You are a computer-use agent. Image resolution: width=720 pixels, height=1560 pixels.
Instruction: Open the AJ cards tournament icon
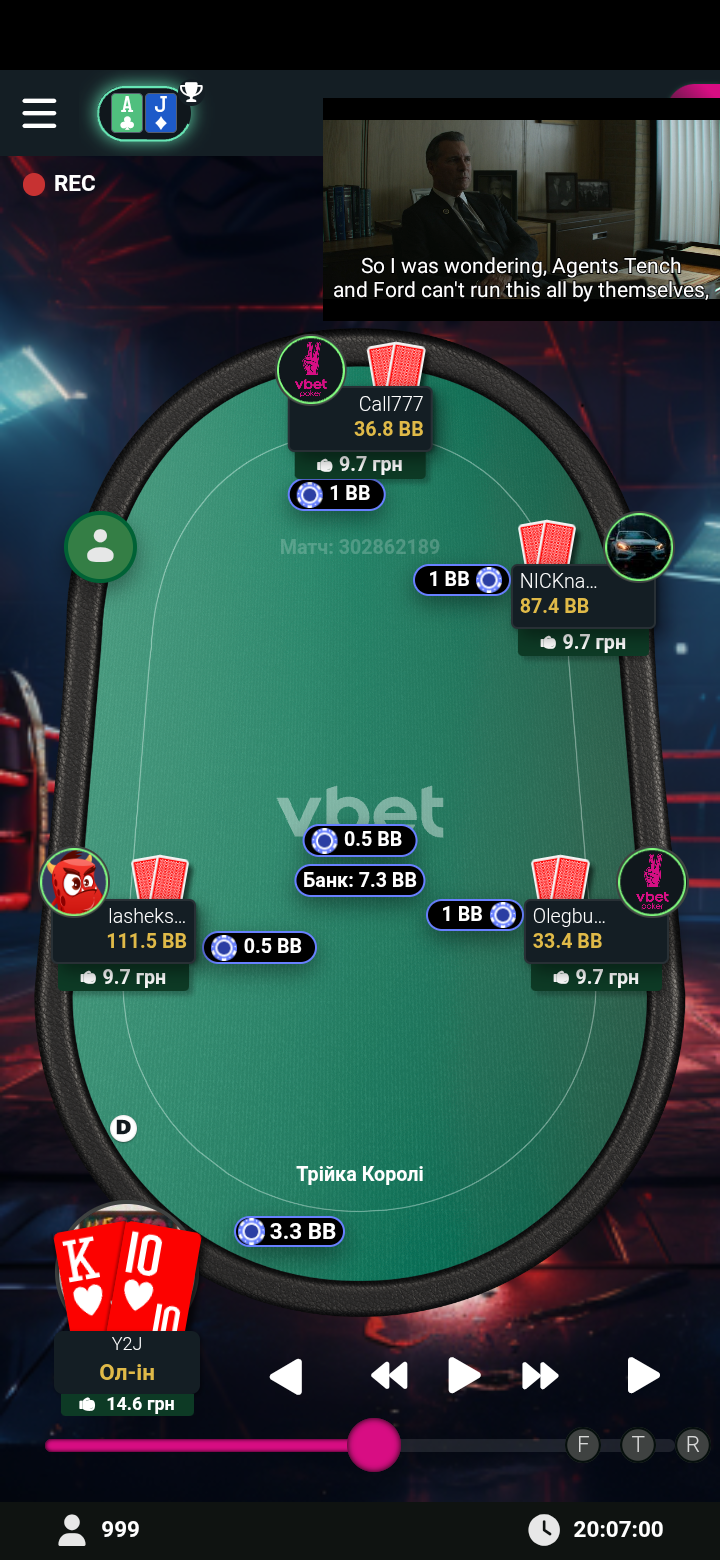[145, 113]
